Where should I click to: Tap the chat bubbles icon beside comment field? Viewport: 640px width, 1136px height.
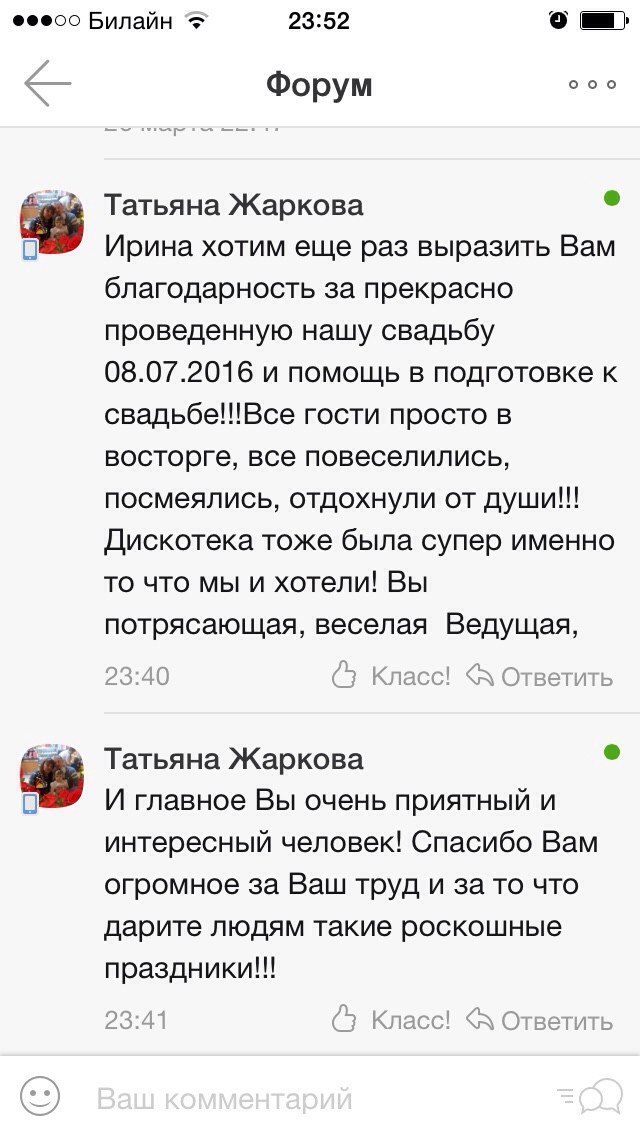tap(591, 1097)
